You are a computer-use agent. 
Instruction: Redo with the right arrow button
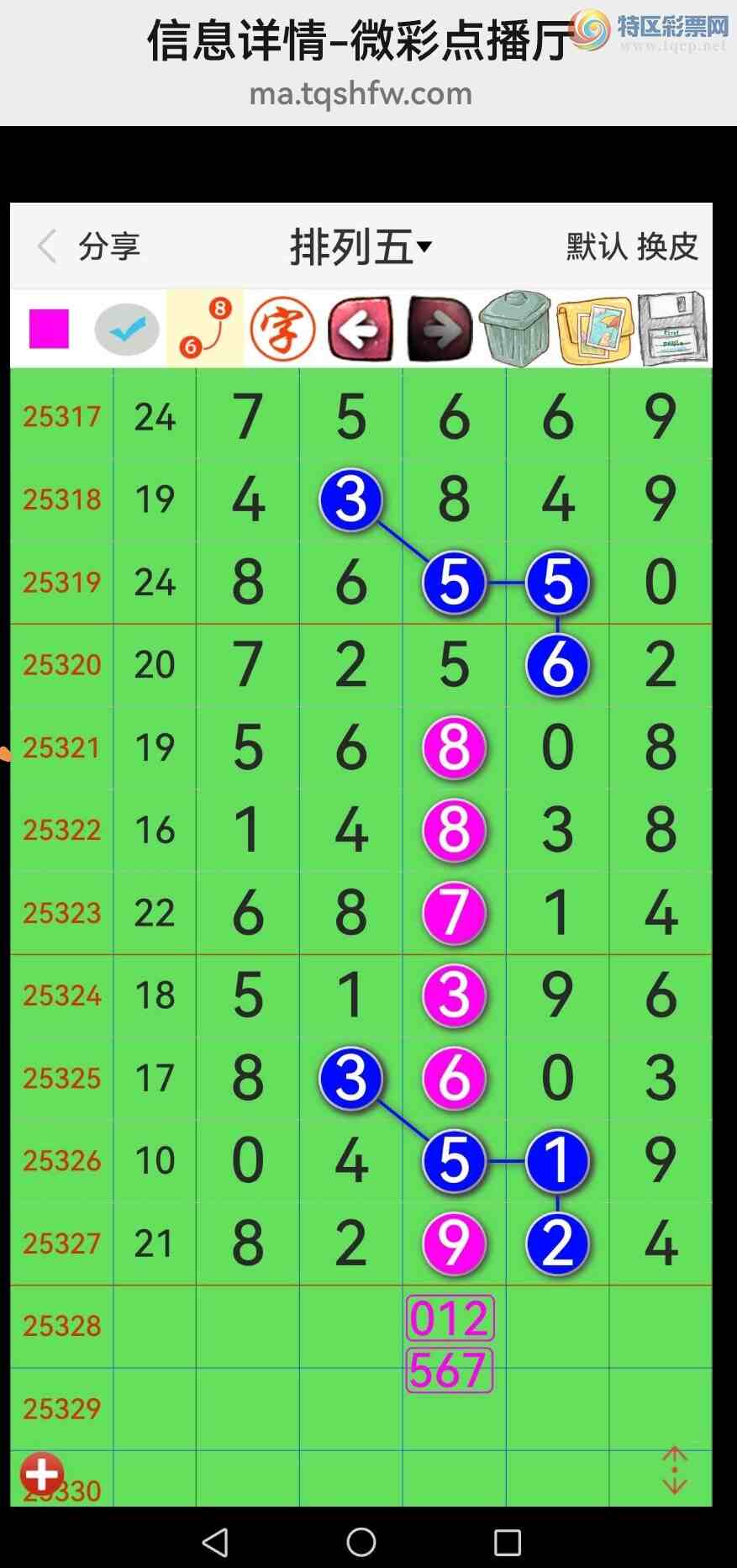(x=439, y=329)
